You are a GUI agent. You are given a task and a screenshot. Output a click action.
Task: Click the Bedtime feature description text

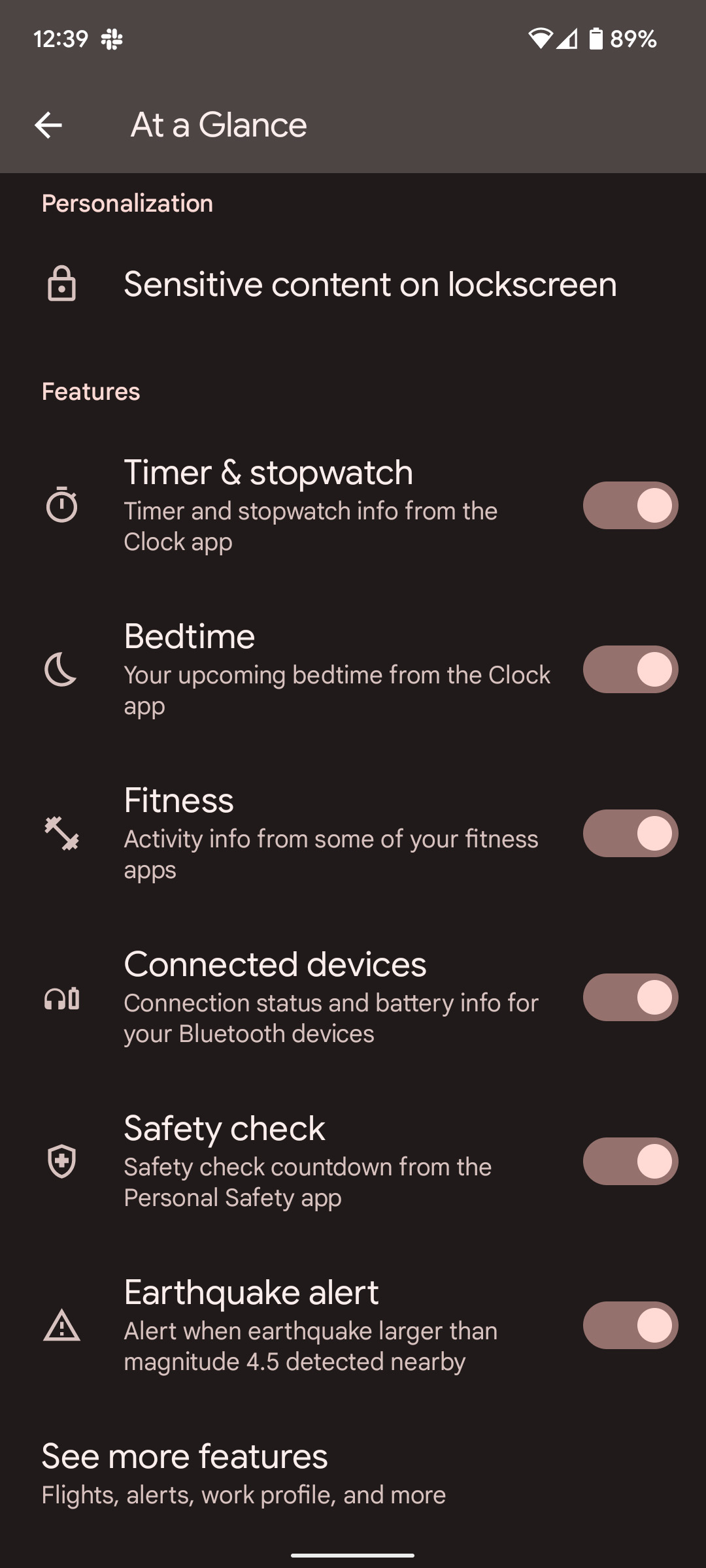tap(337, 690)
